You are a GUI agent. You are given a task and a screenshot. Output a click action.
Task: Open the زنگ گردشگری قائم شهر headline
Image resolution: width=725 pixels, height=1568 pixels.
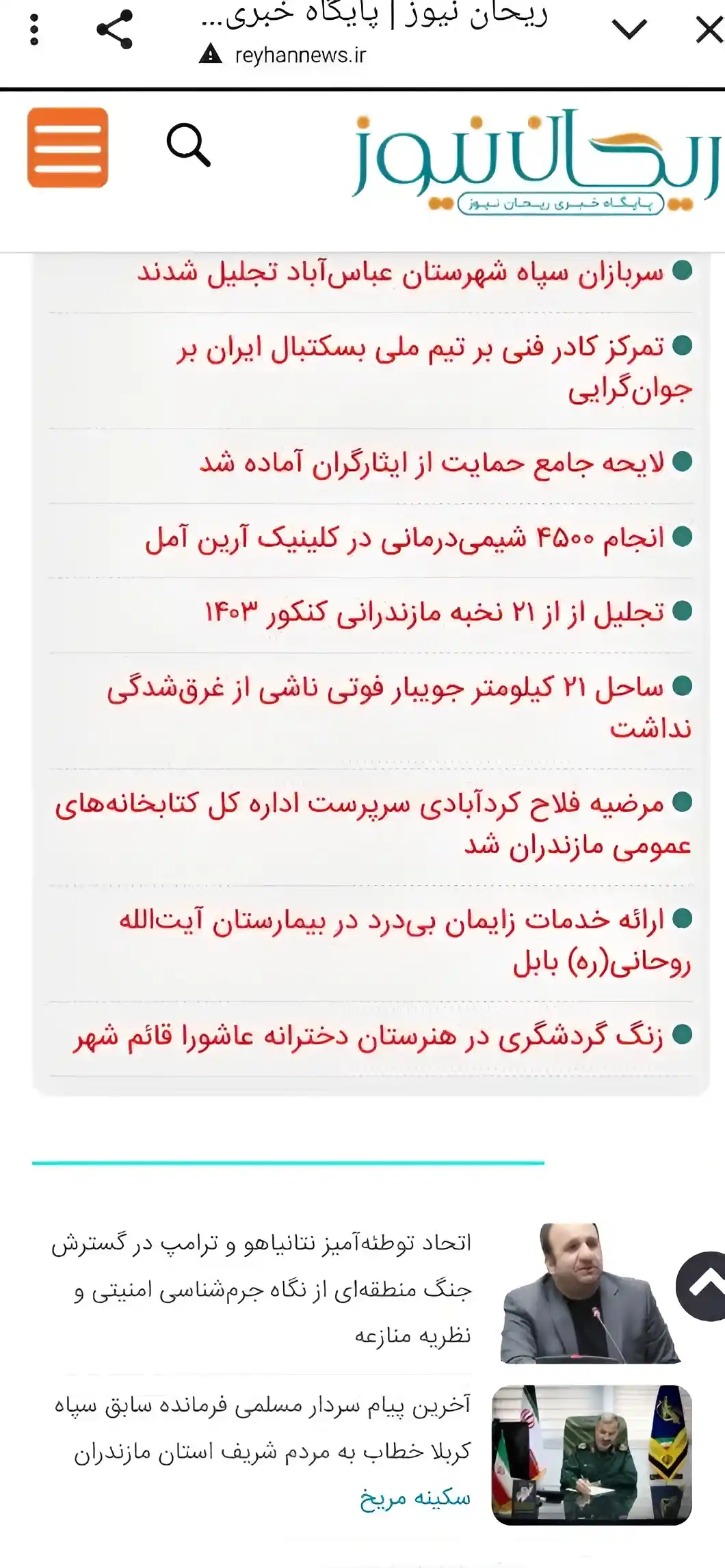click(x=369, y=1038)
